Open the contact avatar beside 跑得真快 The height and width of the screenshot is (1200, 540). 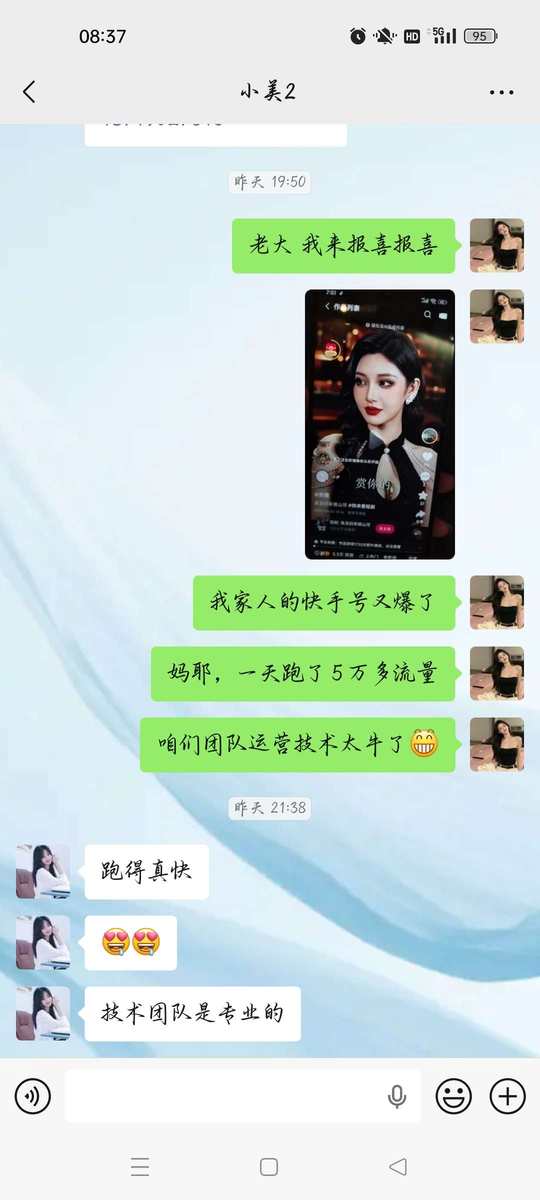[43, 871]
